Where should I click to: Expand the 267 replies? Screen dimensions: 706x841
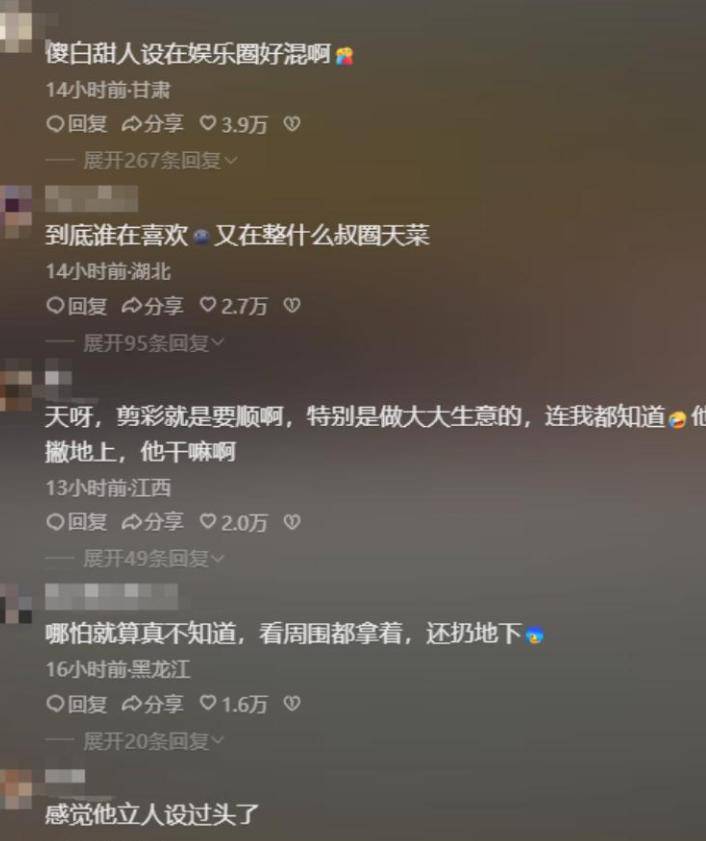click(159, 160)
